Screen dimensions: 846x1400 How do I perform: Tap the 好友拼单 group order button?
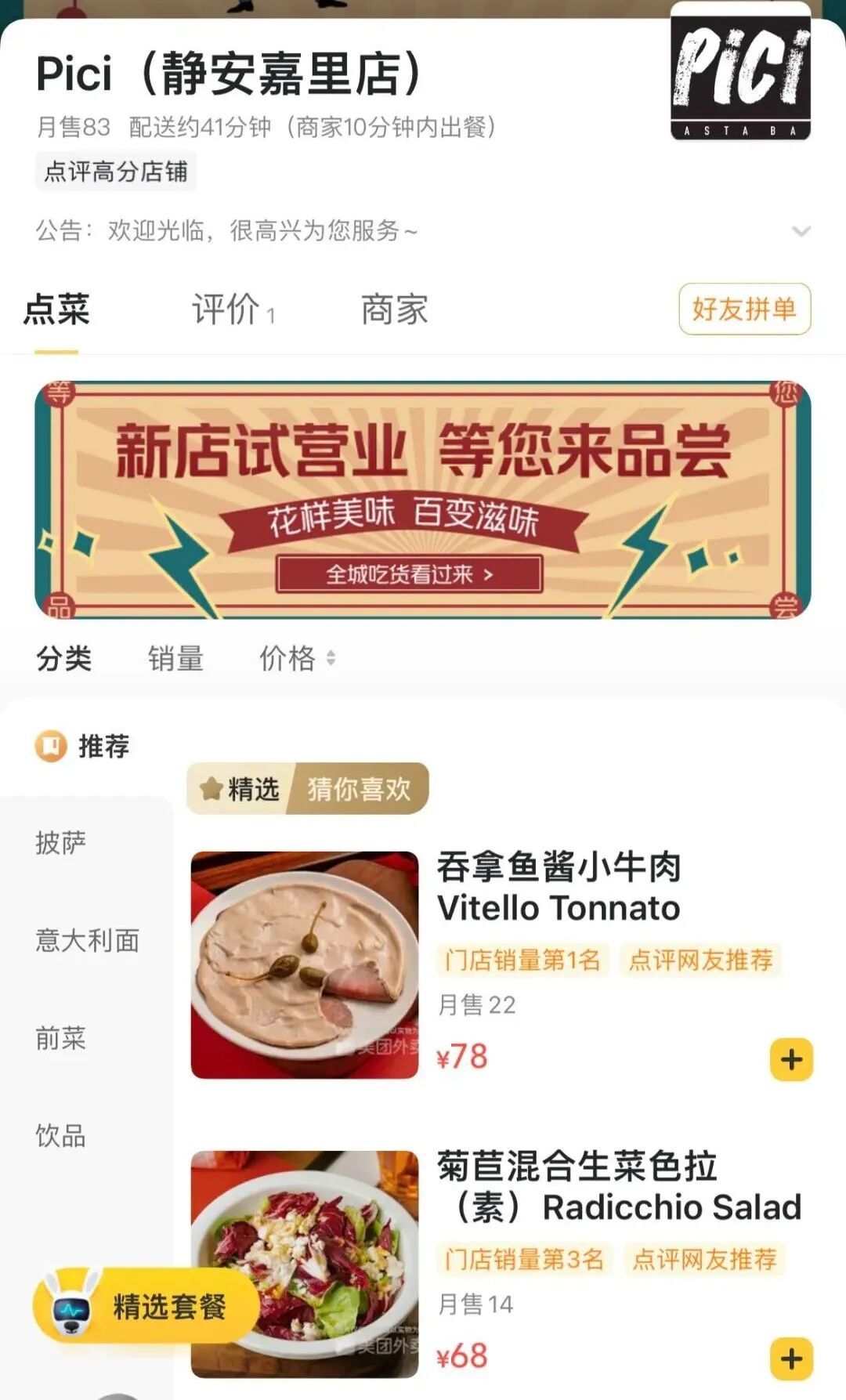pyautogui.click(x=744, y=309)
